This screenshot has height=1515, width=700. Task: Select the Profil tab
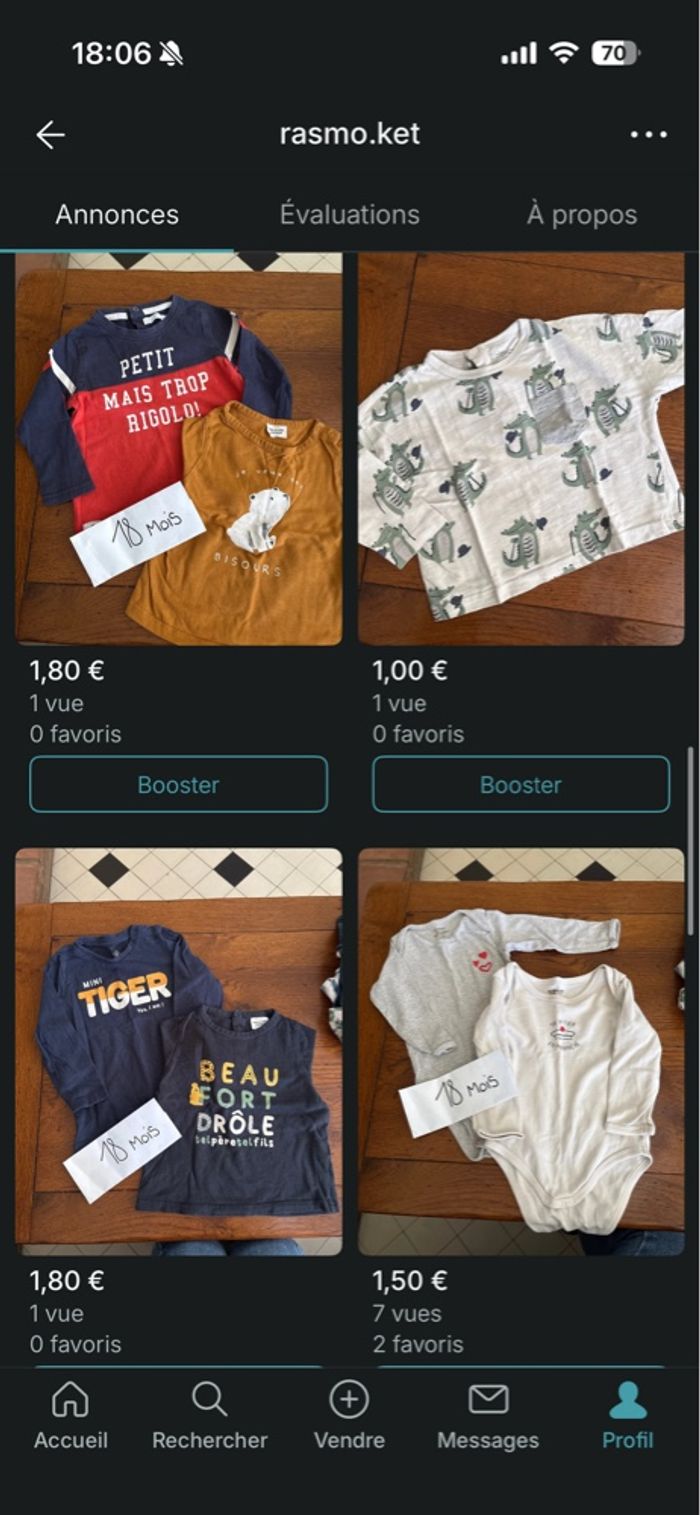[x=627, y=1415]
